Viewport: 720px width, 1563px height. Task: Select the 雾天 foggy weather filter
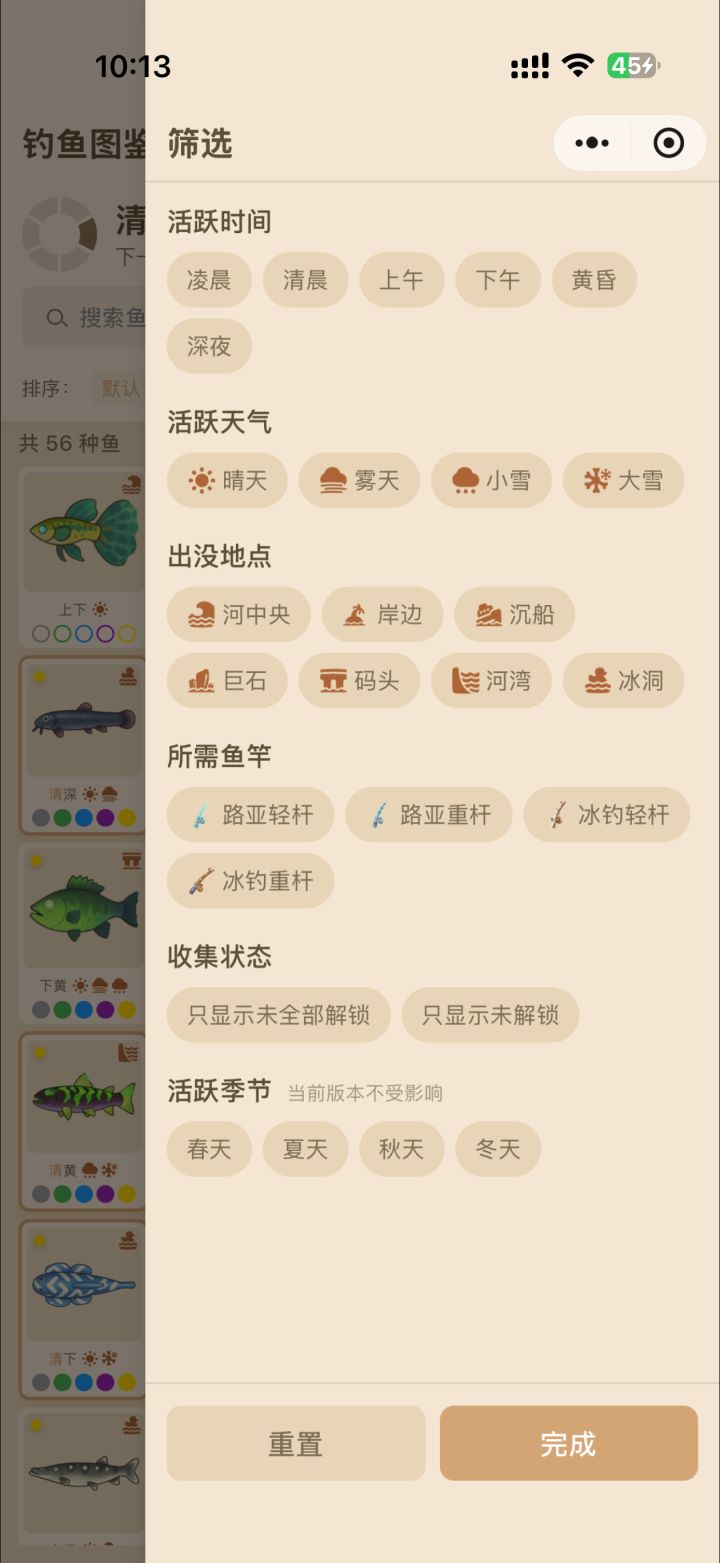(359, 480)
